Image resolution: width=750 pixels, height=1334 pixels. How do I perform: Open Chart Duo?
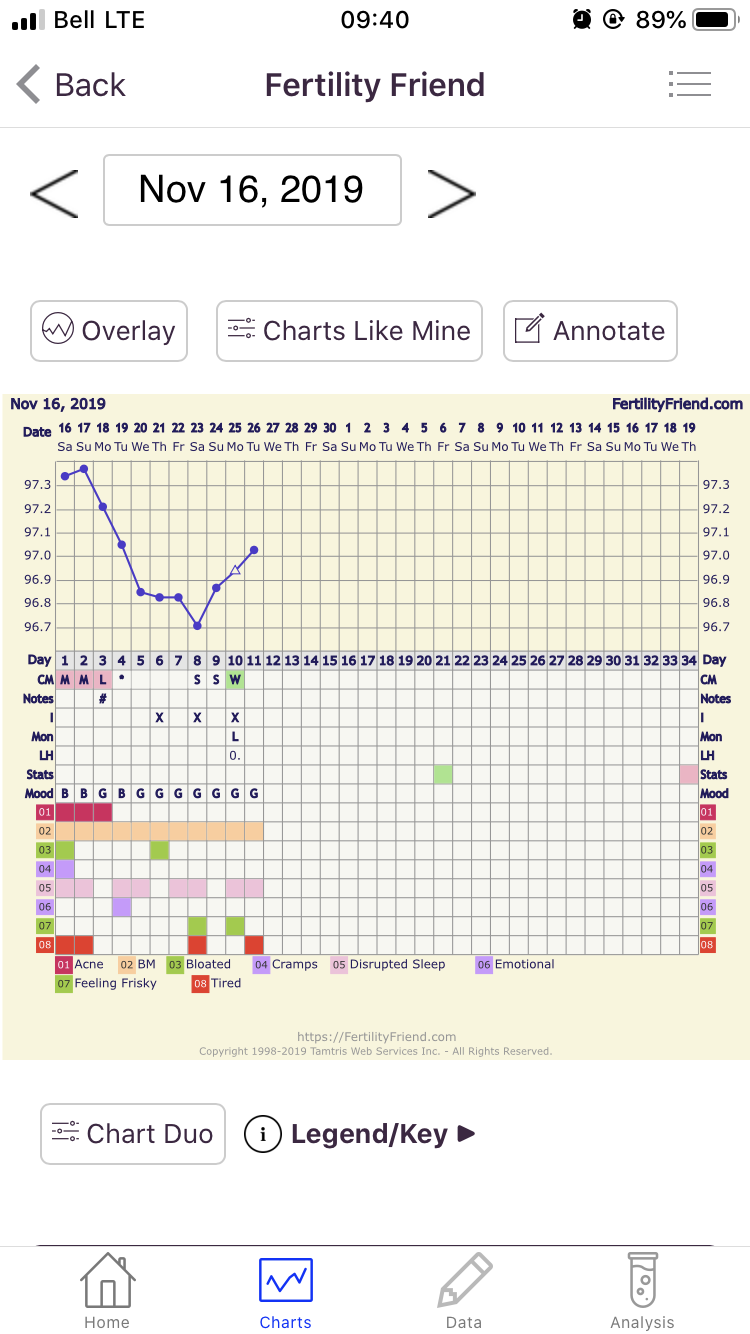[x=133, y=1134]
